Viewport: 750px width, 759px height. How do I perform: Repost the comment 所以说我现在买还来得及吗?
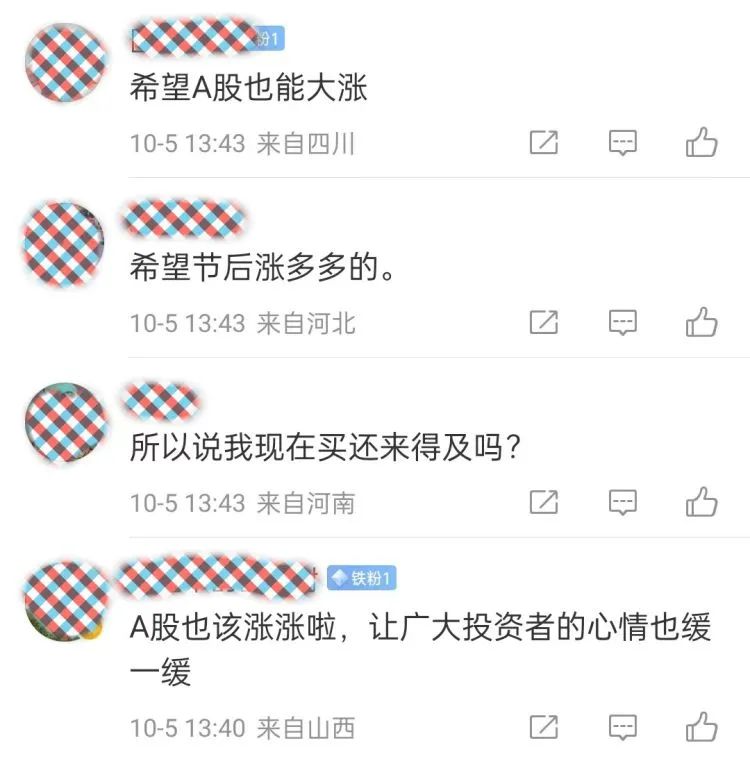coord(543,501)
